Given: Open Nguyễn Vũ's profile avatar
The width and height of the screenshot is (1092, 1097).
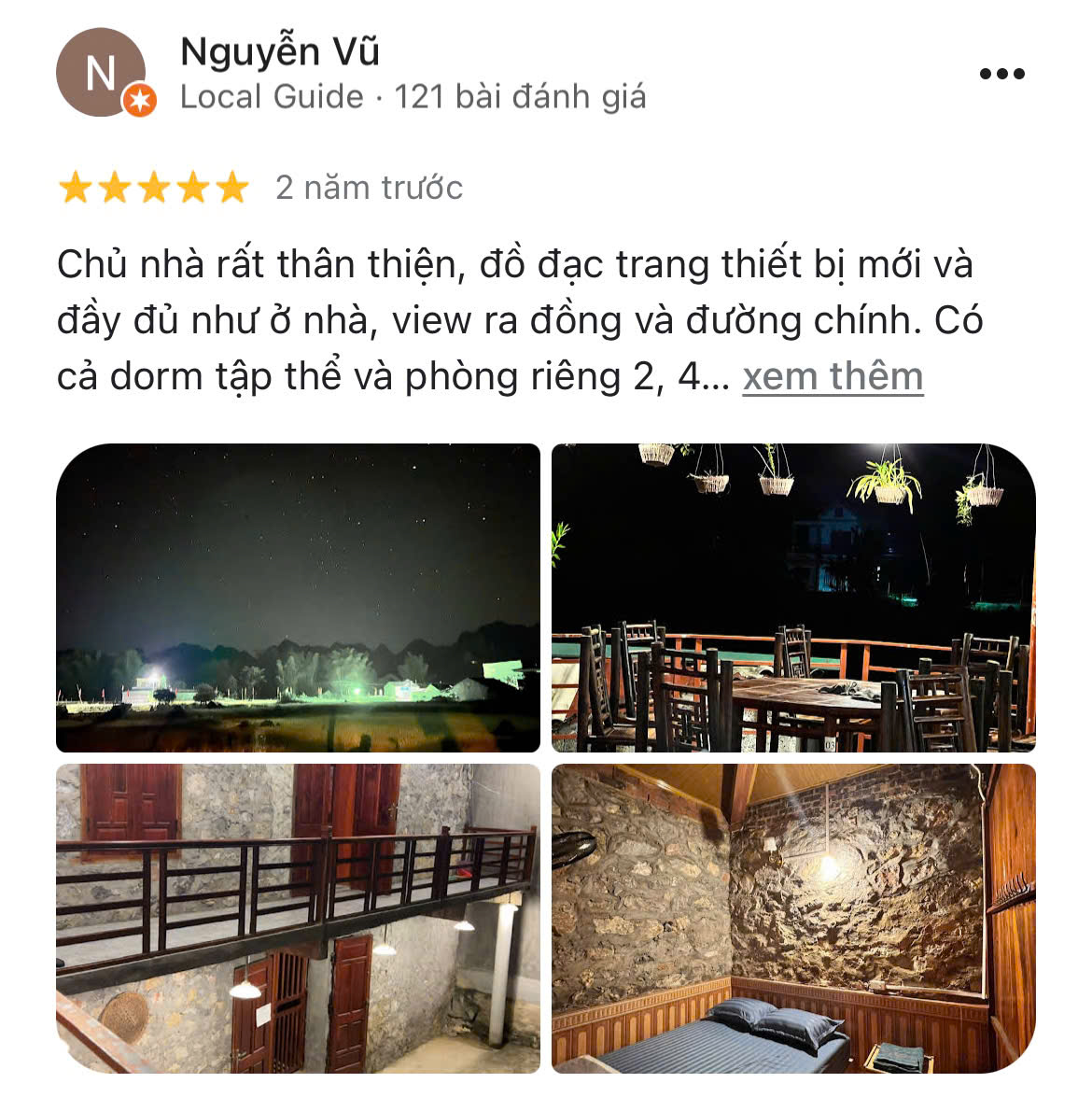Looking at the screenshot, I should pyautogui.click(x=102, y=73).
